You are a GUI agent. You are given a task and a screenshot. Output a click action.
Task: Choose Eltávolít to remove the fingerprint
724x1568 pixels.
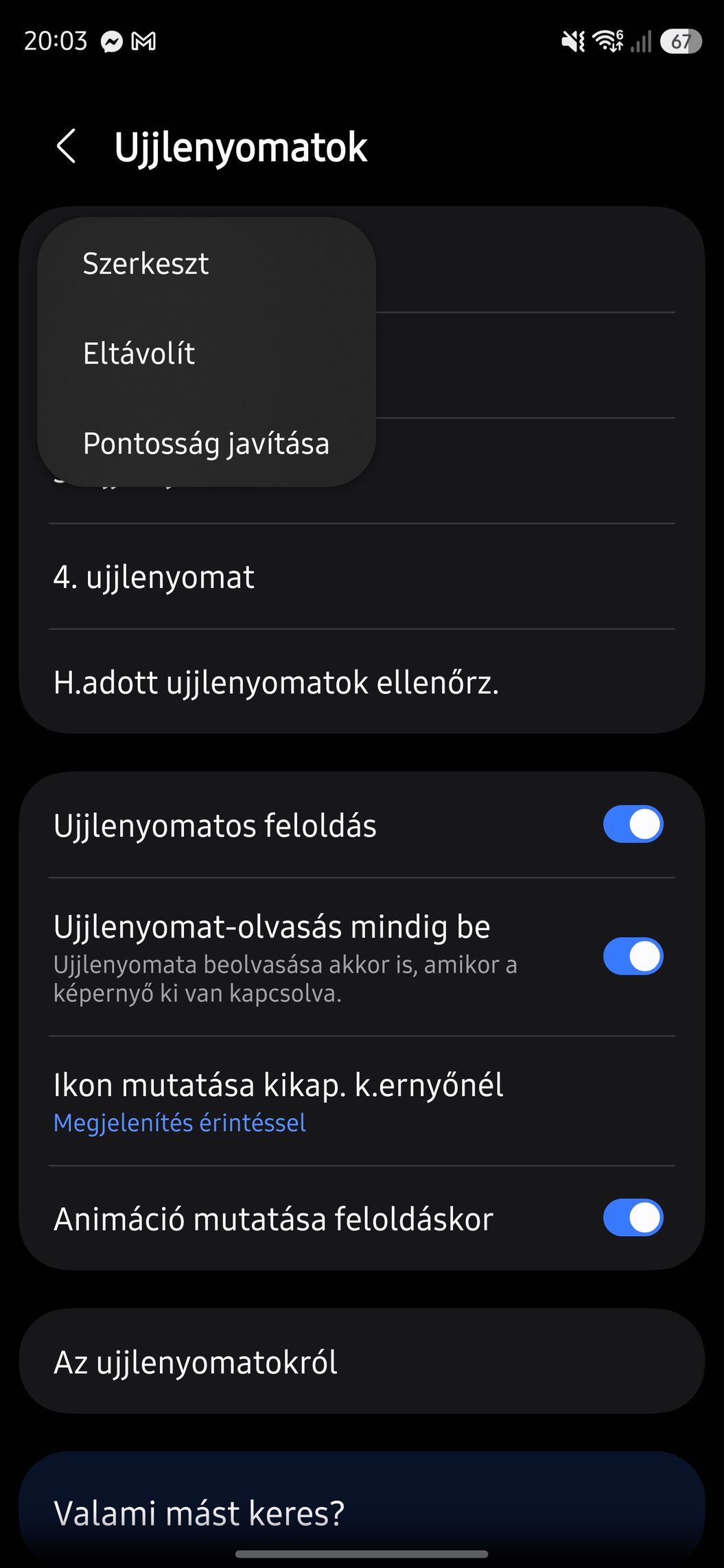coord(139,354)
